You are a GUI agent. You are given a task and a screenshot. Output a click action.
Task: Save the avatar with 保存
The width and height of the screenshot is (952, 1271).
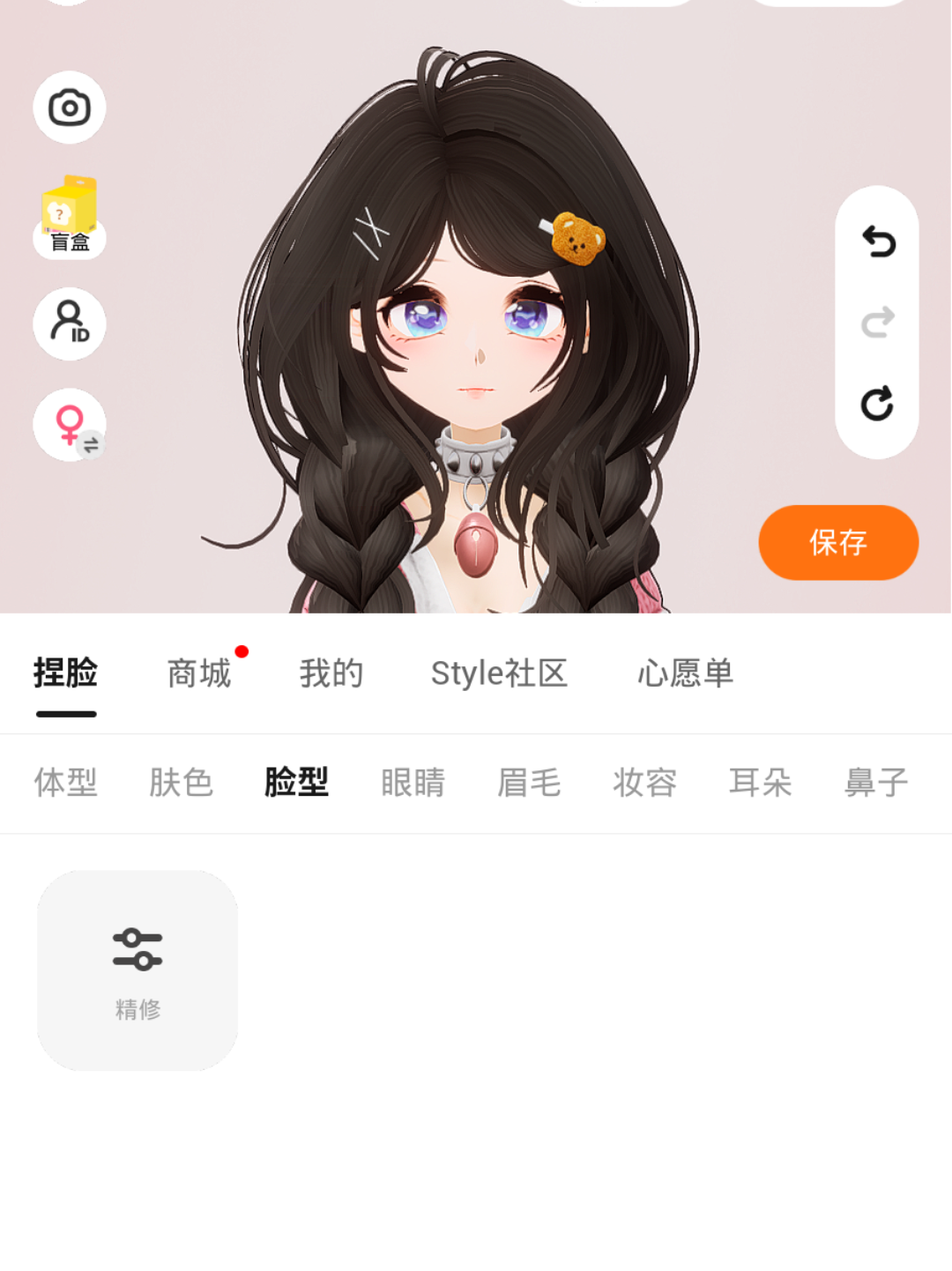[x=837, y=542]
